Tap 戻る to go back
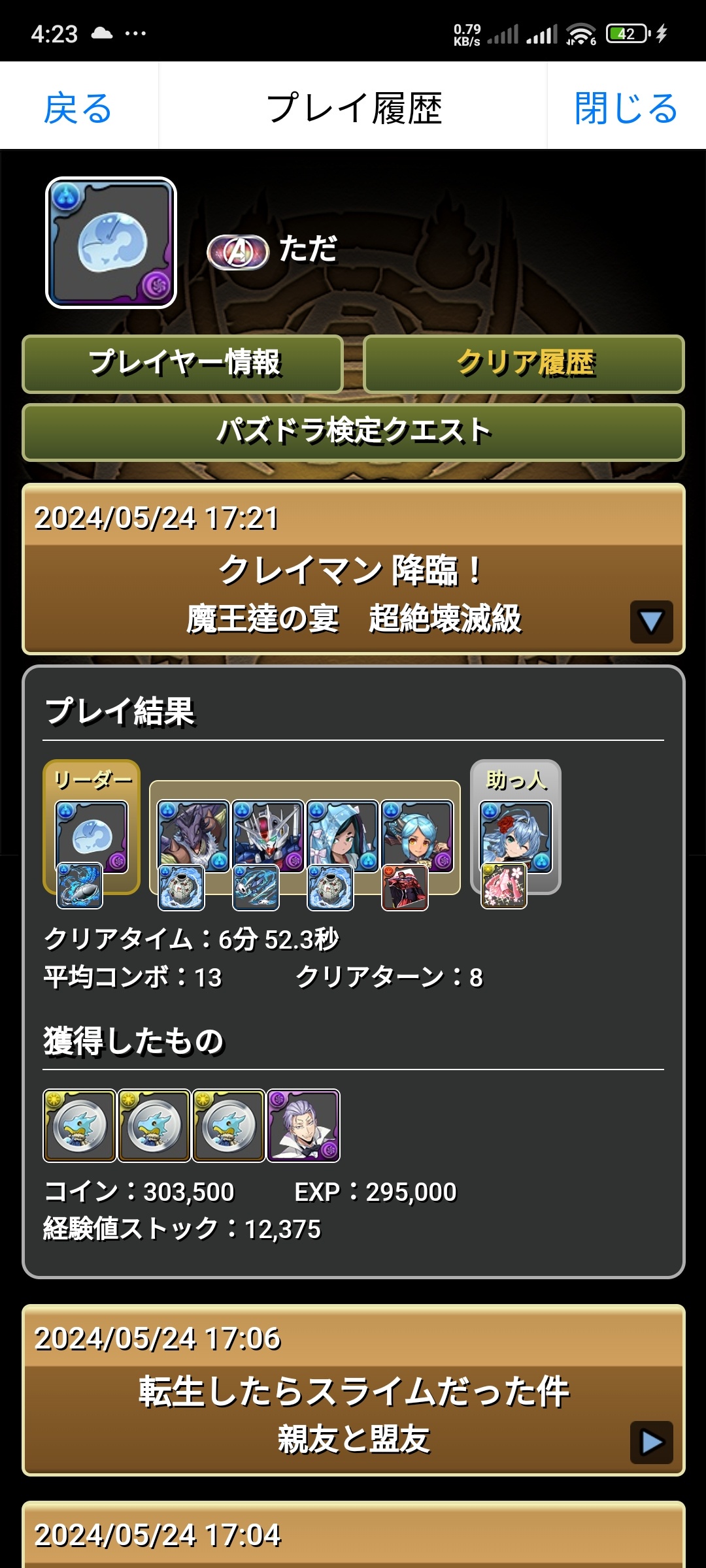Screen dimensions: 706x1568 (x=78, y=108)
